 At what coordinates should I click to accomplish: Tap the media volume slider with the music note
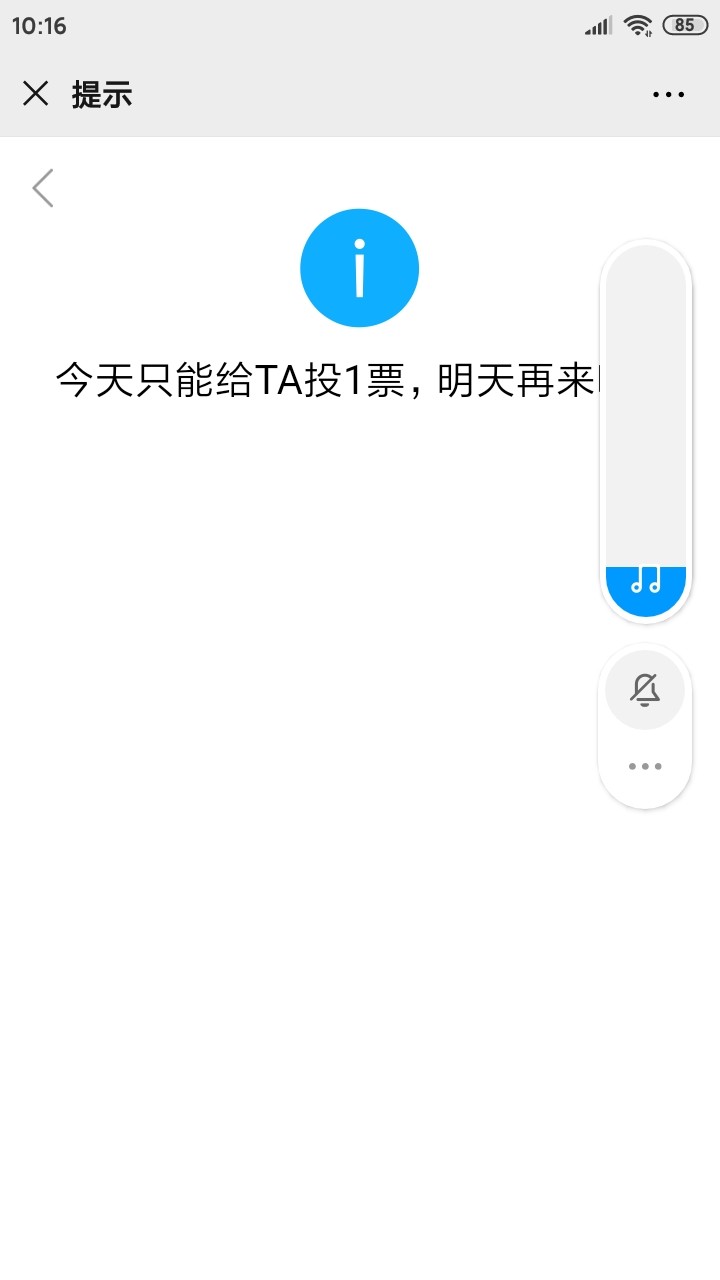[x=645, y=430]
